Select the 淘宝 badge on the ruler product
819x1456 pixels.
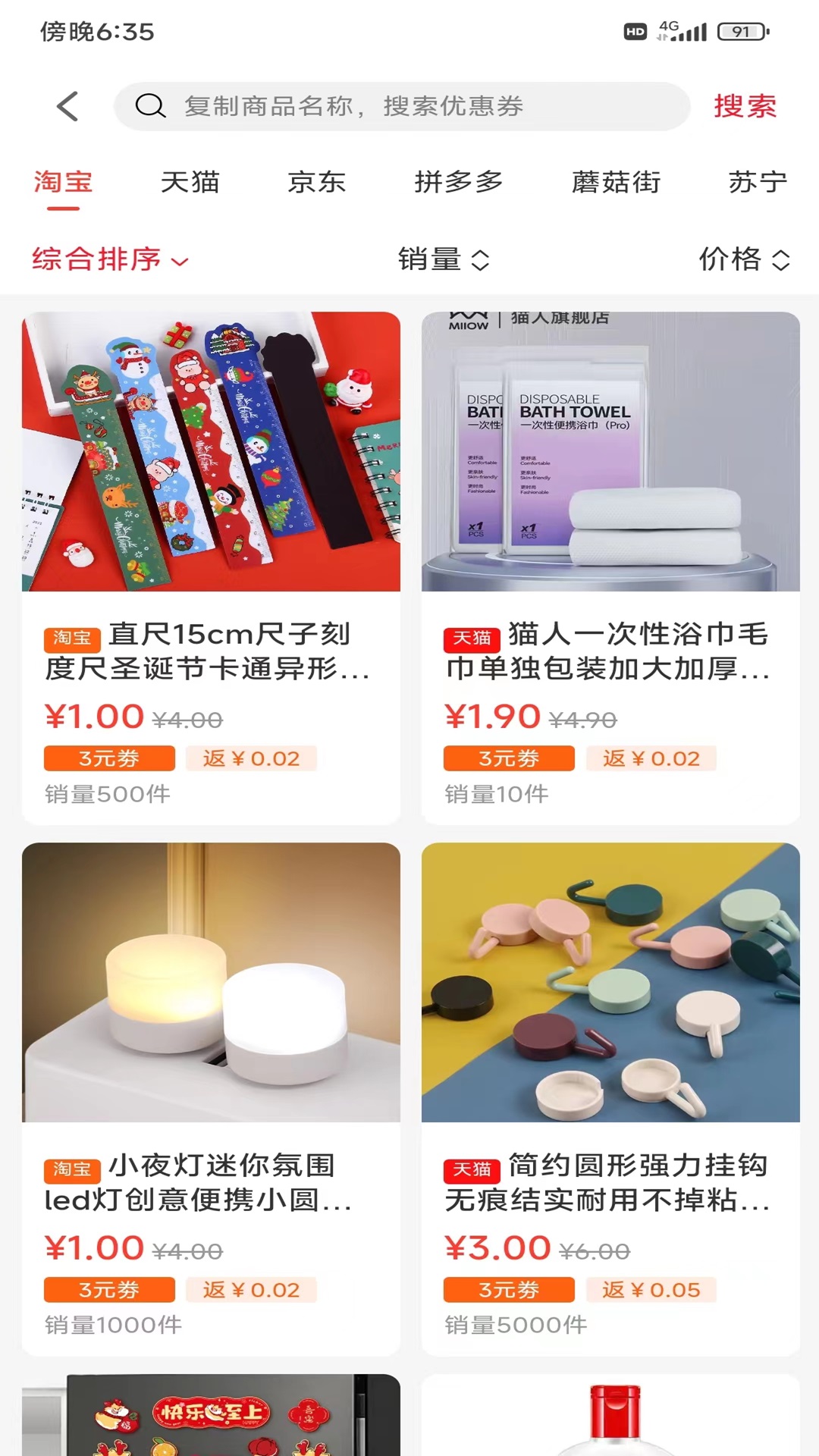tap(71, 639)
